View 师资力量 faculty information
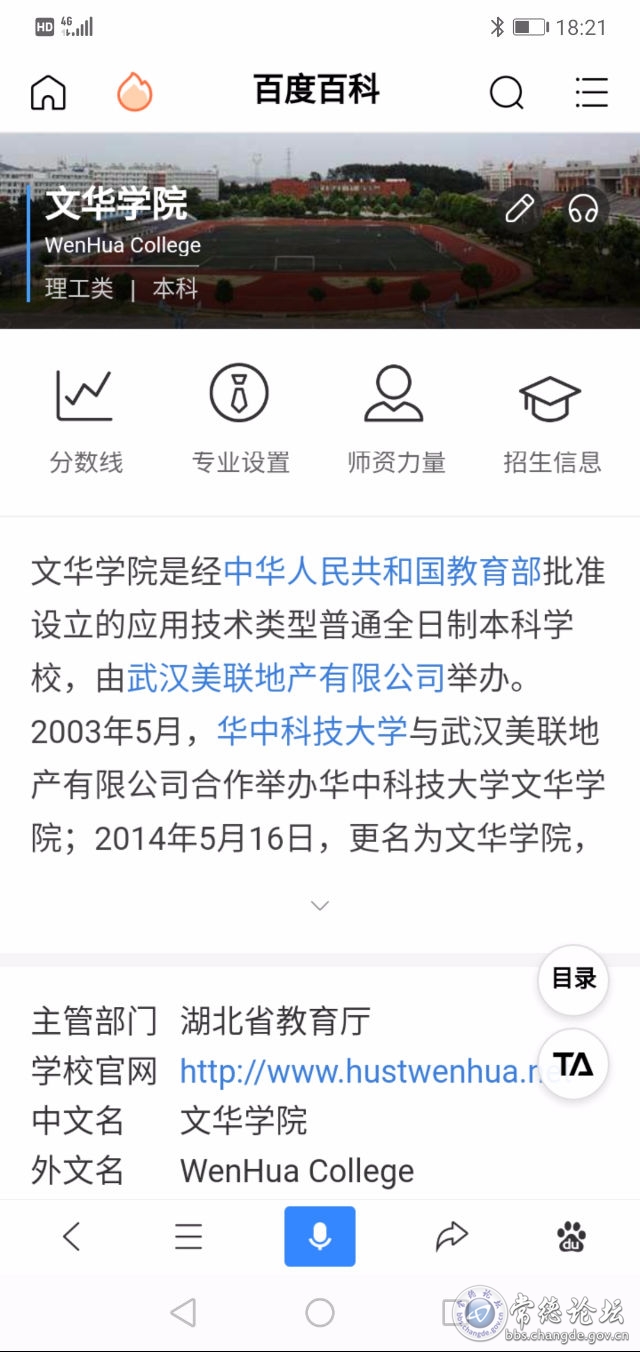The image size is (640, 1352). [395, 420]
